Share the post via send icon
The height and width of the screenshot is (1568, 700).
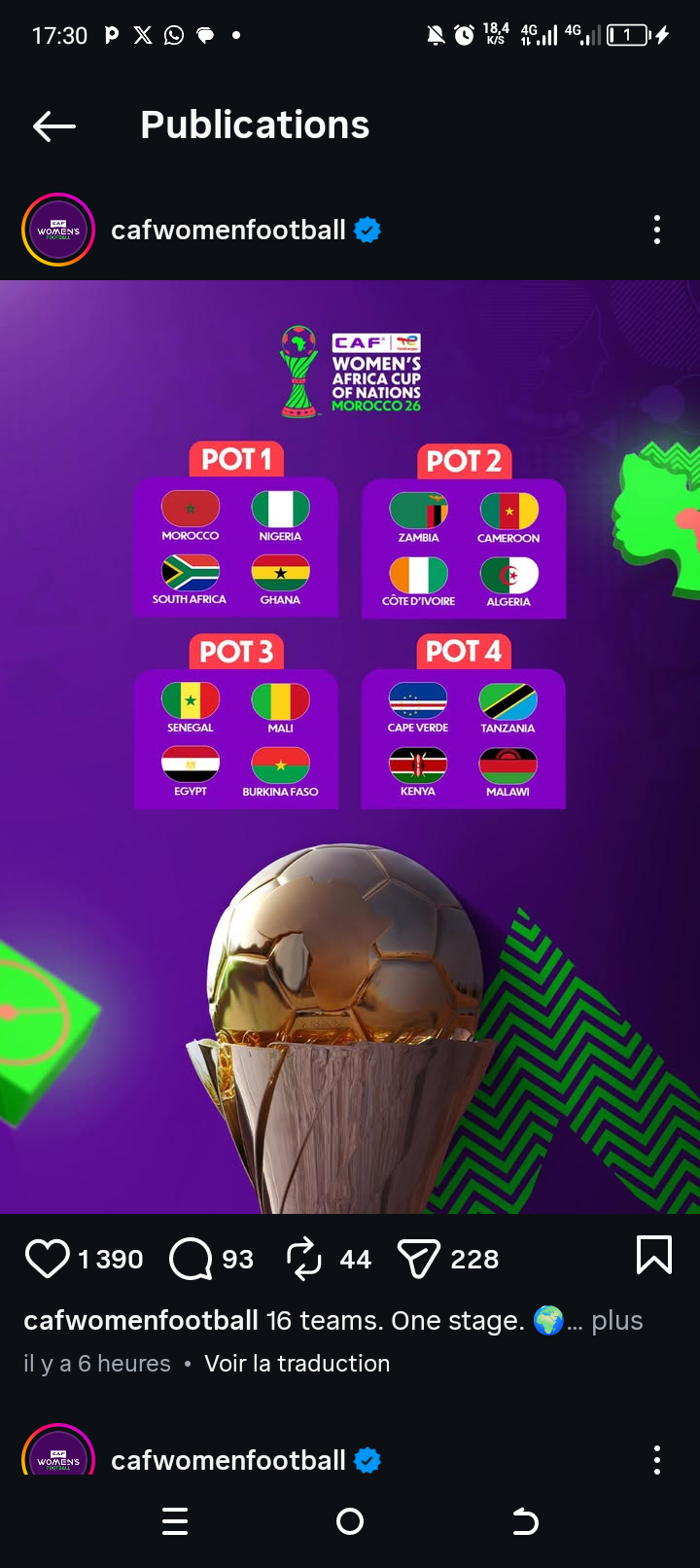tap(419, 1258)
